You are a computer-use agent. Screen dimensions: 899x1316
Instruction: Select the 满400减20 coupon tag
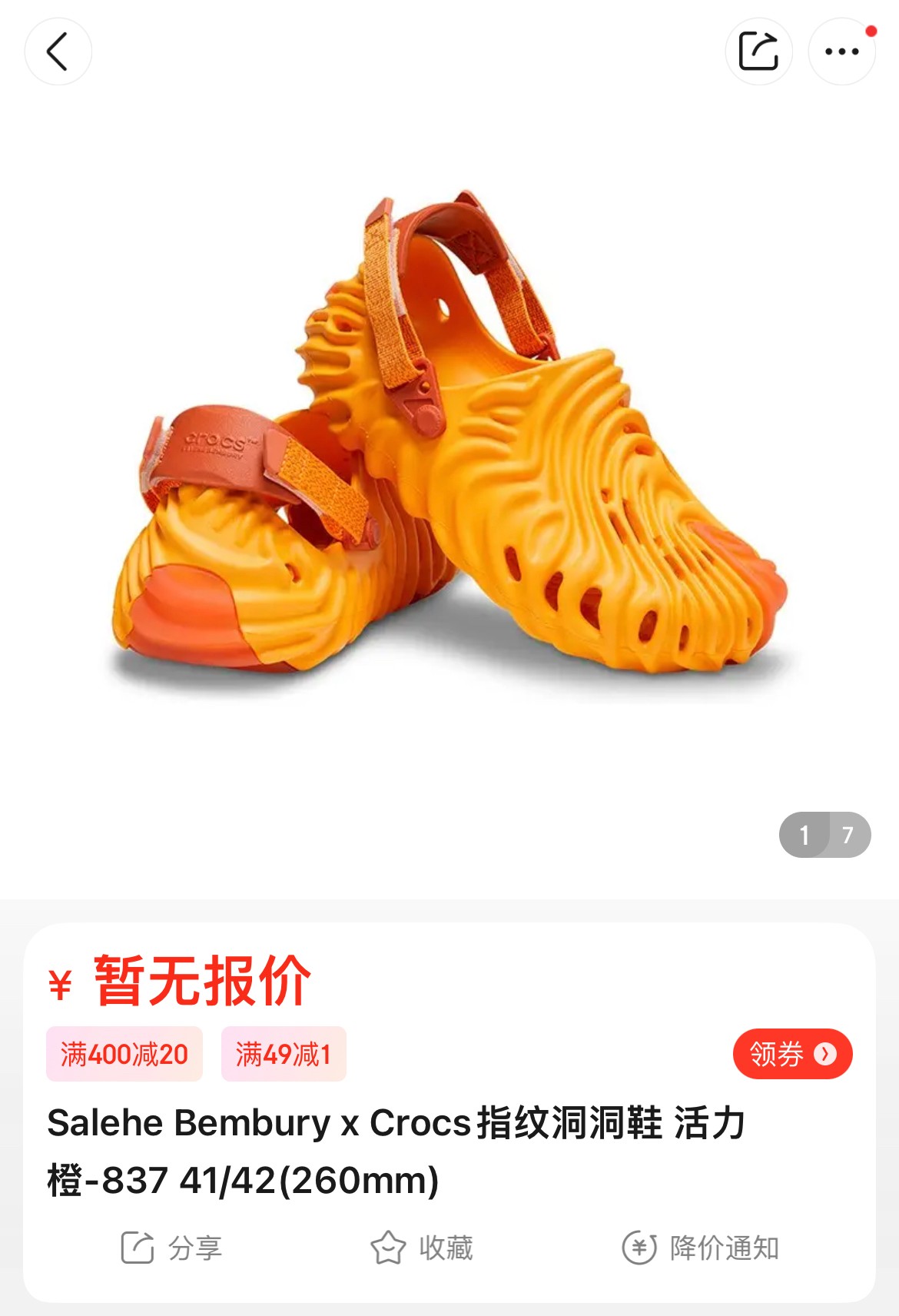(124, 1054)
